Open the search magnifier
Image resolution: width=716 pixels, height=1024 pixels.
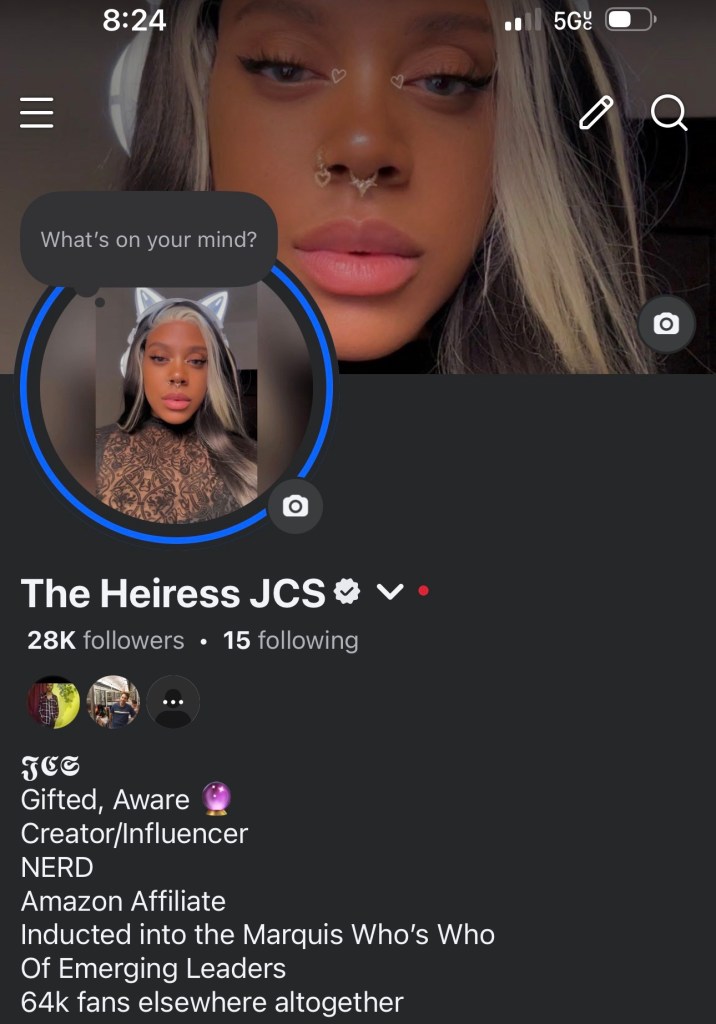(668, 113)
